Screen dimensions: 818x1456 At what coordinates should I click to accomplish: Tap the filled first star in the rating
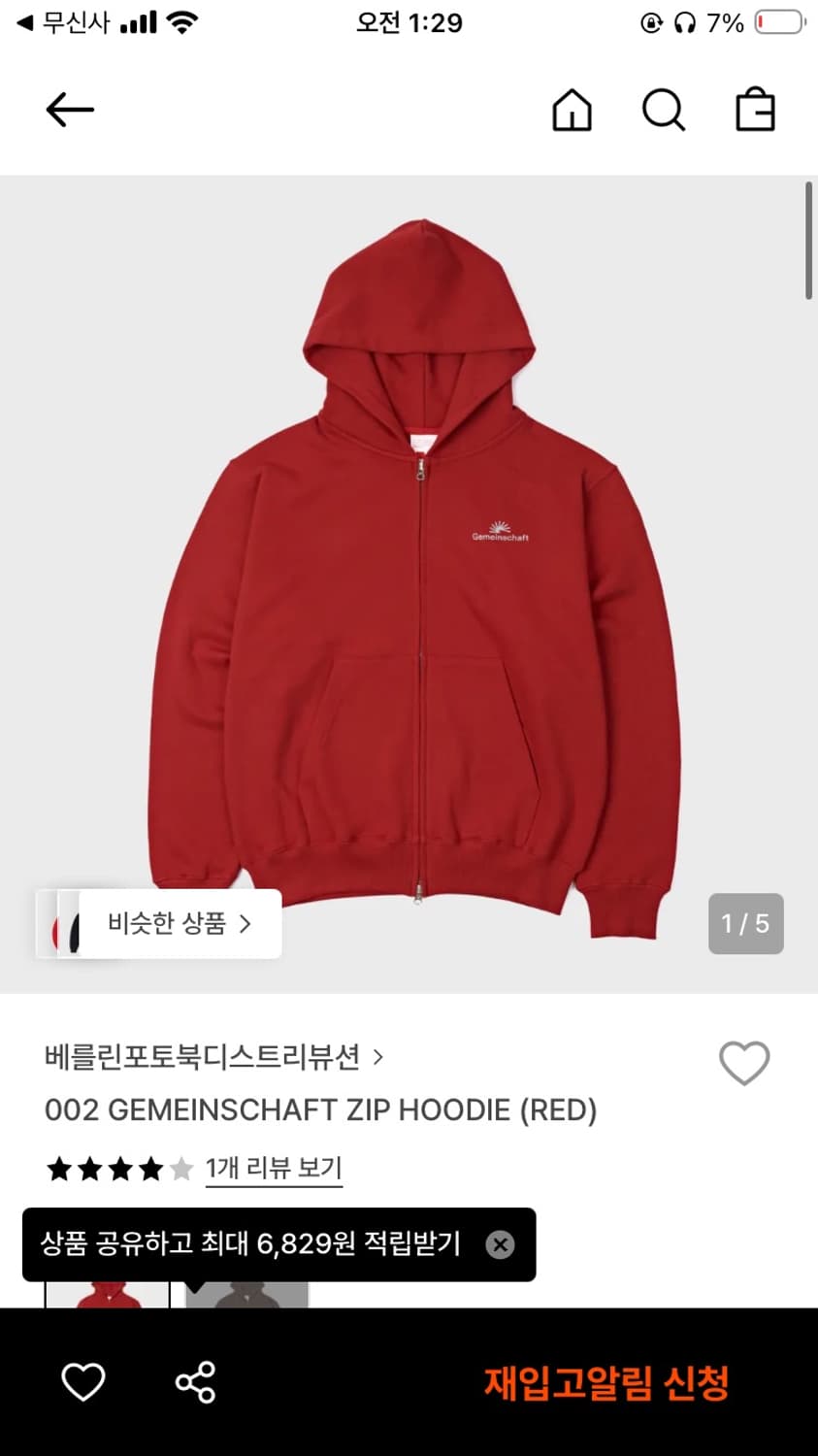tap(59, 1169)
